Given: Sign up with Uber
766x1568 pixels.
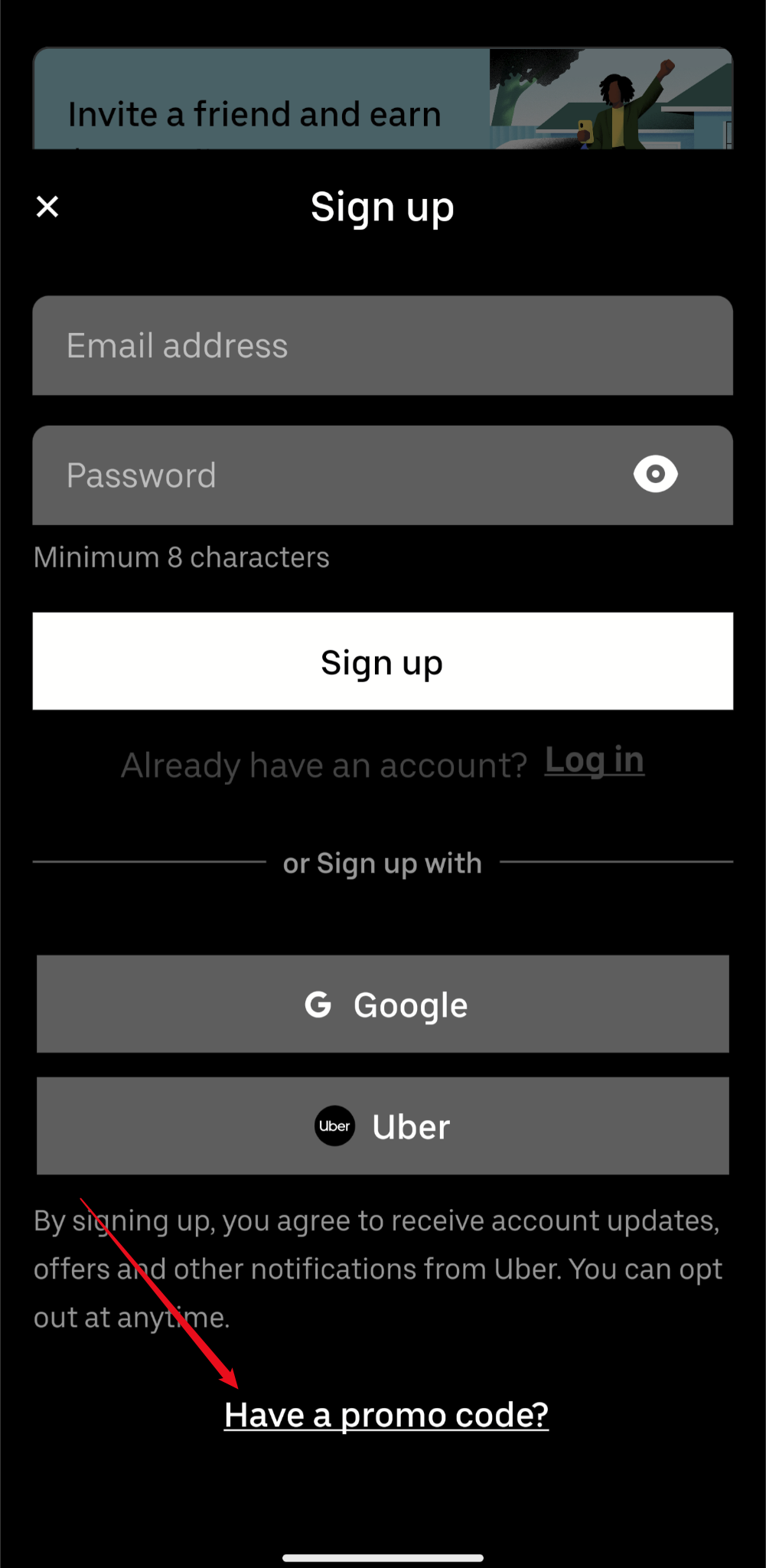Looking at the screenshot, I should click(x=383, y=1125).
